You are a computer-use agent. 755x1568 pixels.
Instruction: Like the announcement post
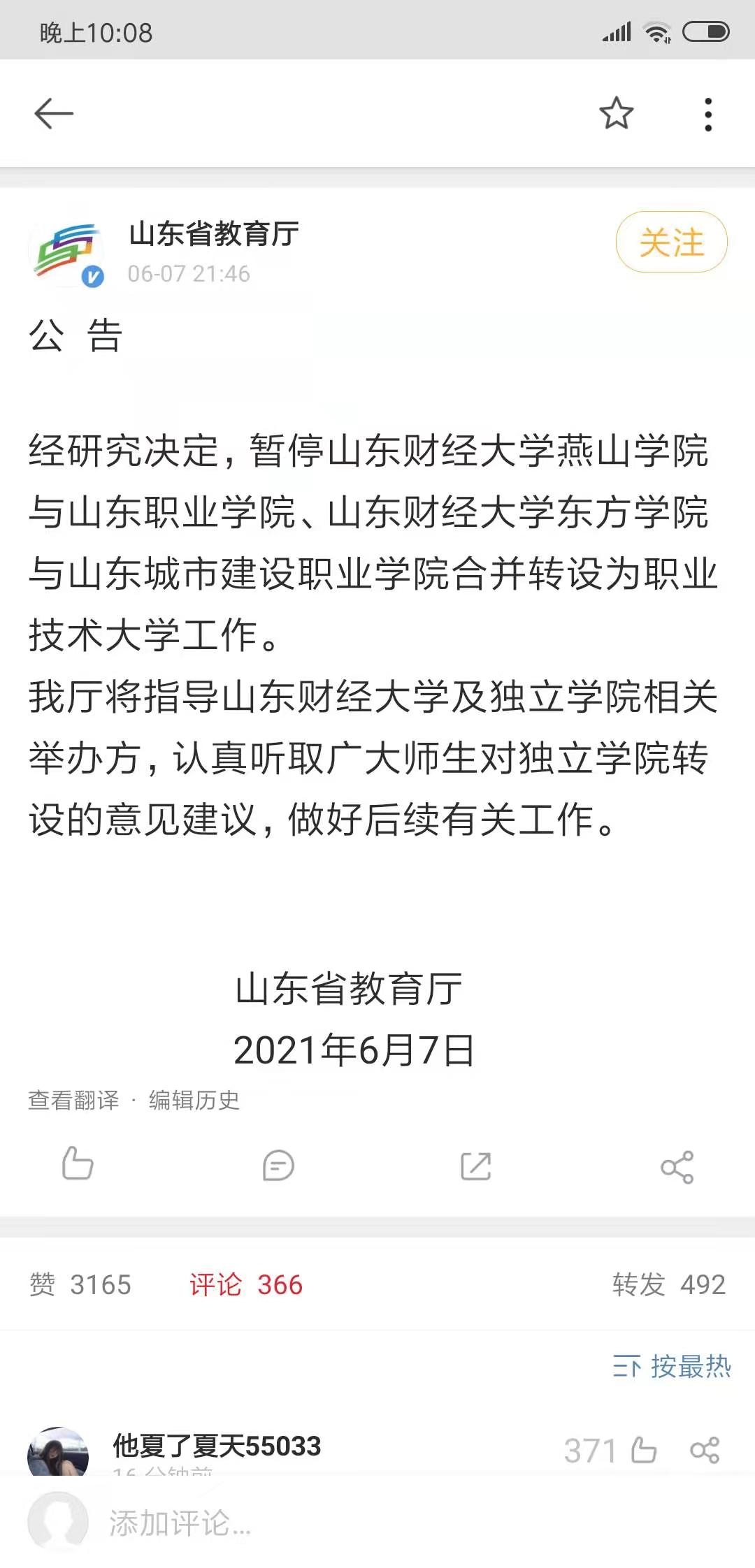tap(78, 1164)
